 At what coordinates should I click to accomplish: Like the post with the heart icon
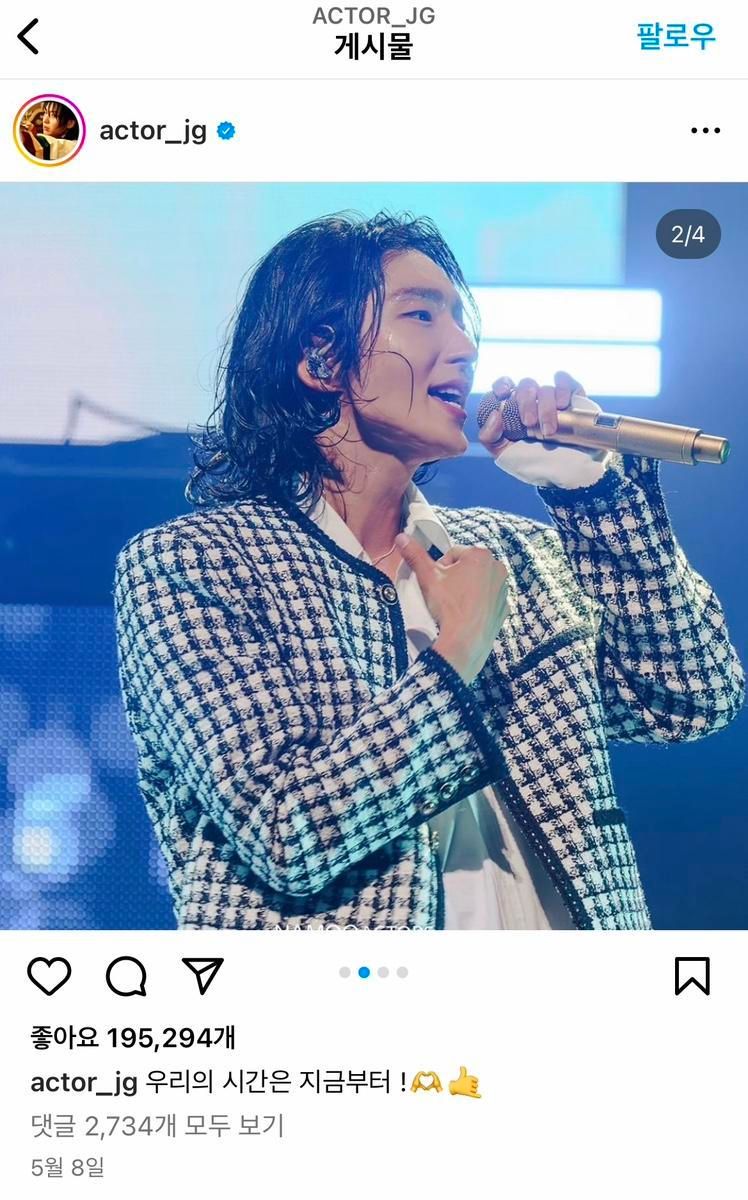pyautogui.click(x=49, y=976)
